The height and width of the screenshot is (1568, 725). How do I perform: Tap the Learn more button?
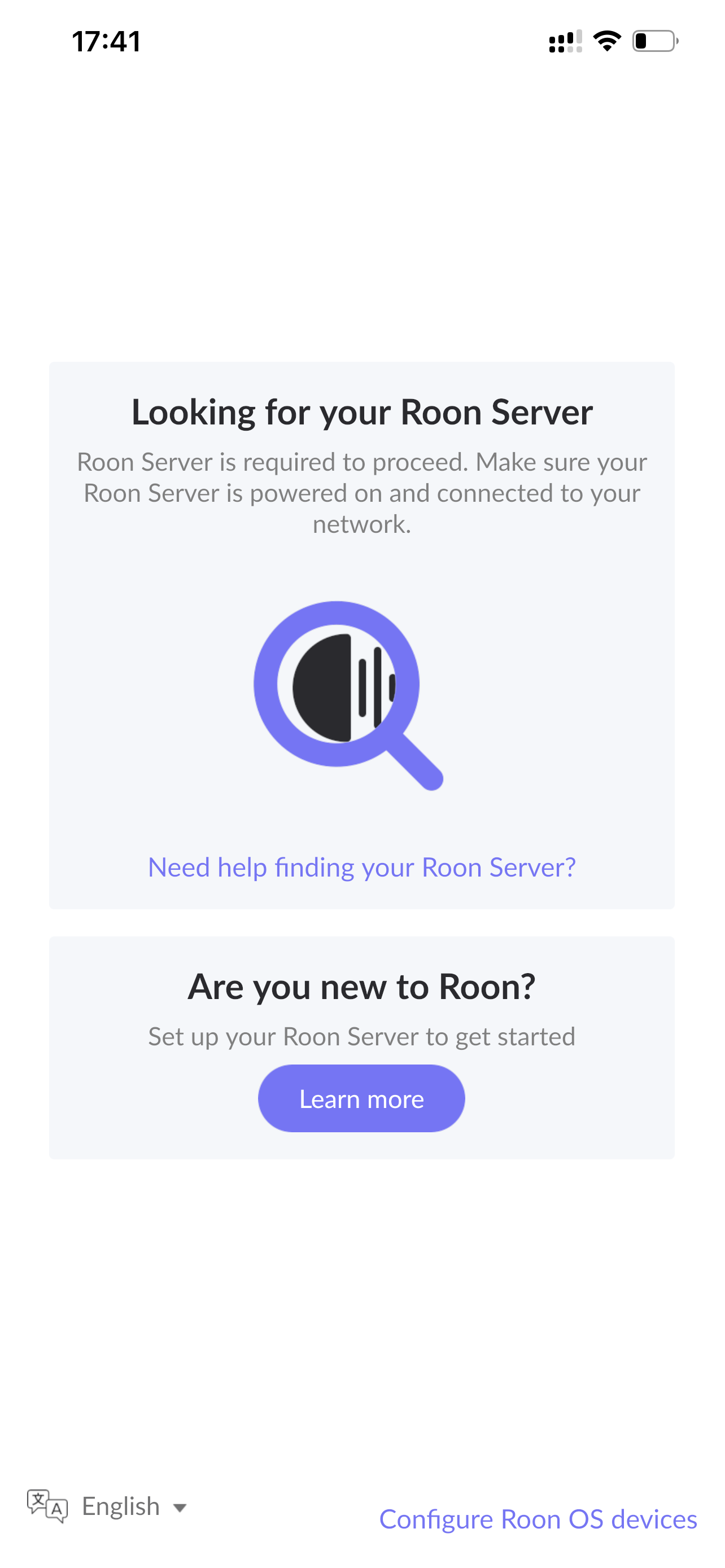[x=361, y=1099]
